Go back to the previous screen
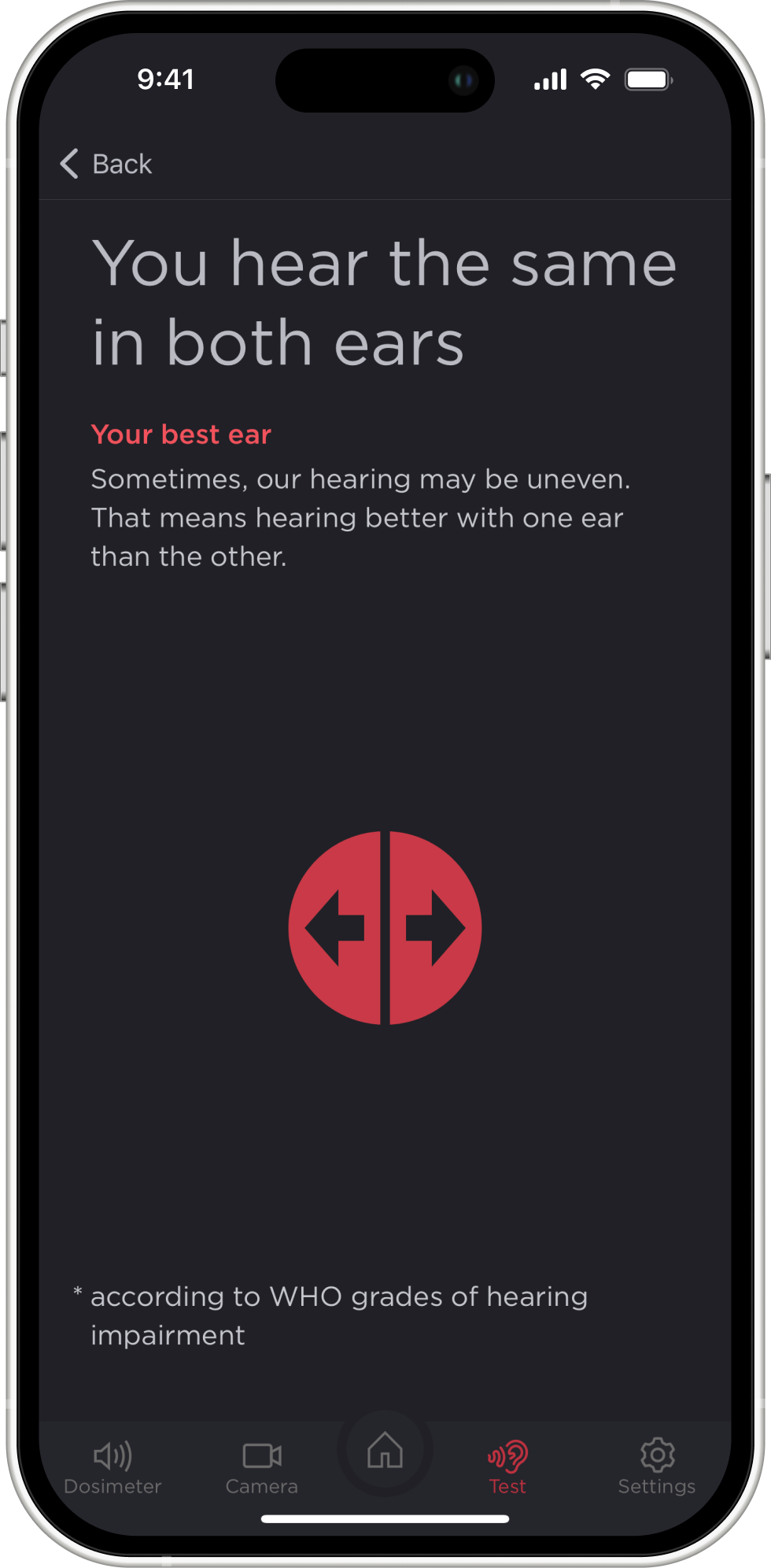This screenshot has height=1568, width=771. point(106,164)
